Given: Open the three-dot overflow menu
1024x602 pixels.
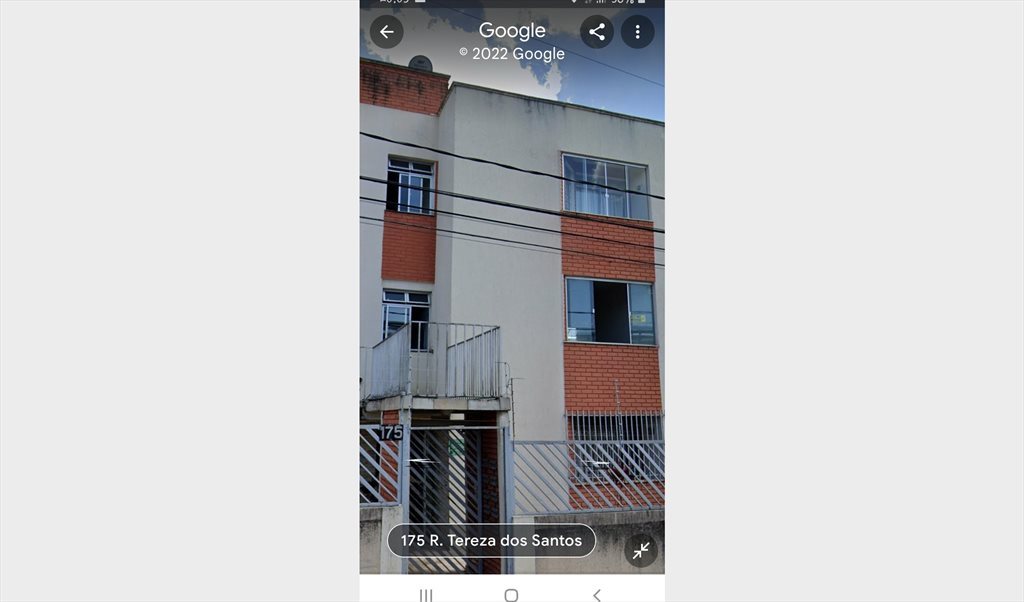Looking at the screenshot, I should [637, 32].
